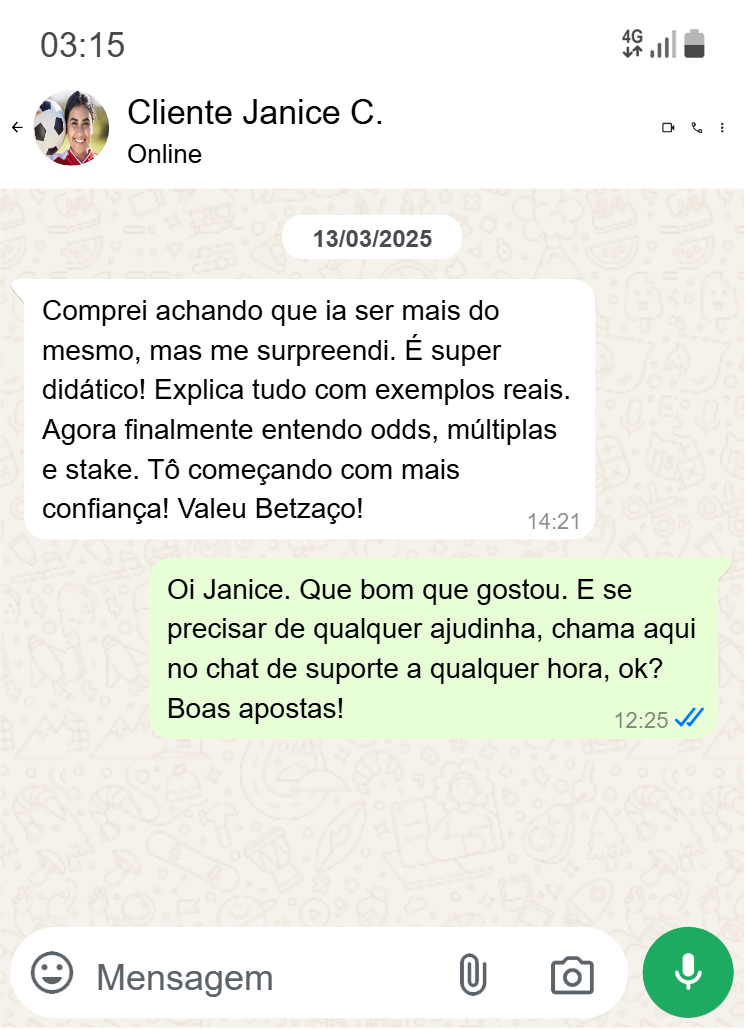Go back to the chat list

coord(17,128)
